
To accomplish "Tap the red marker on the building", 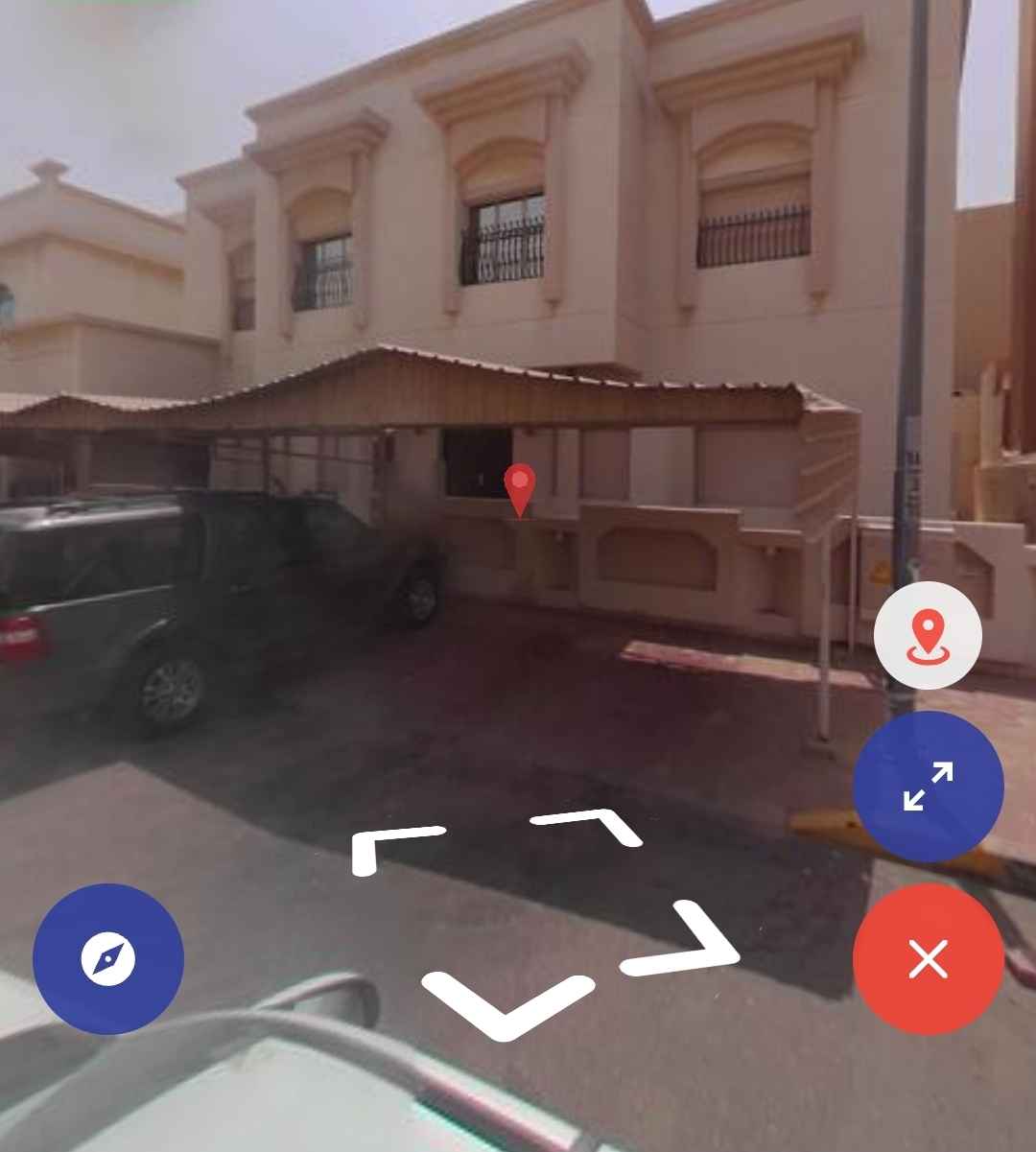I will coord(519,488).
